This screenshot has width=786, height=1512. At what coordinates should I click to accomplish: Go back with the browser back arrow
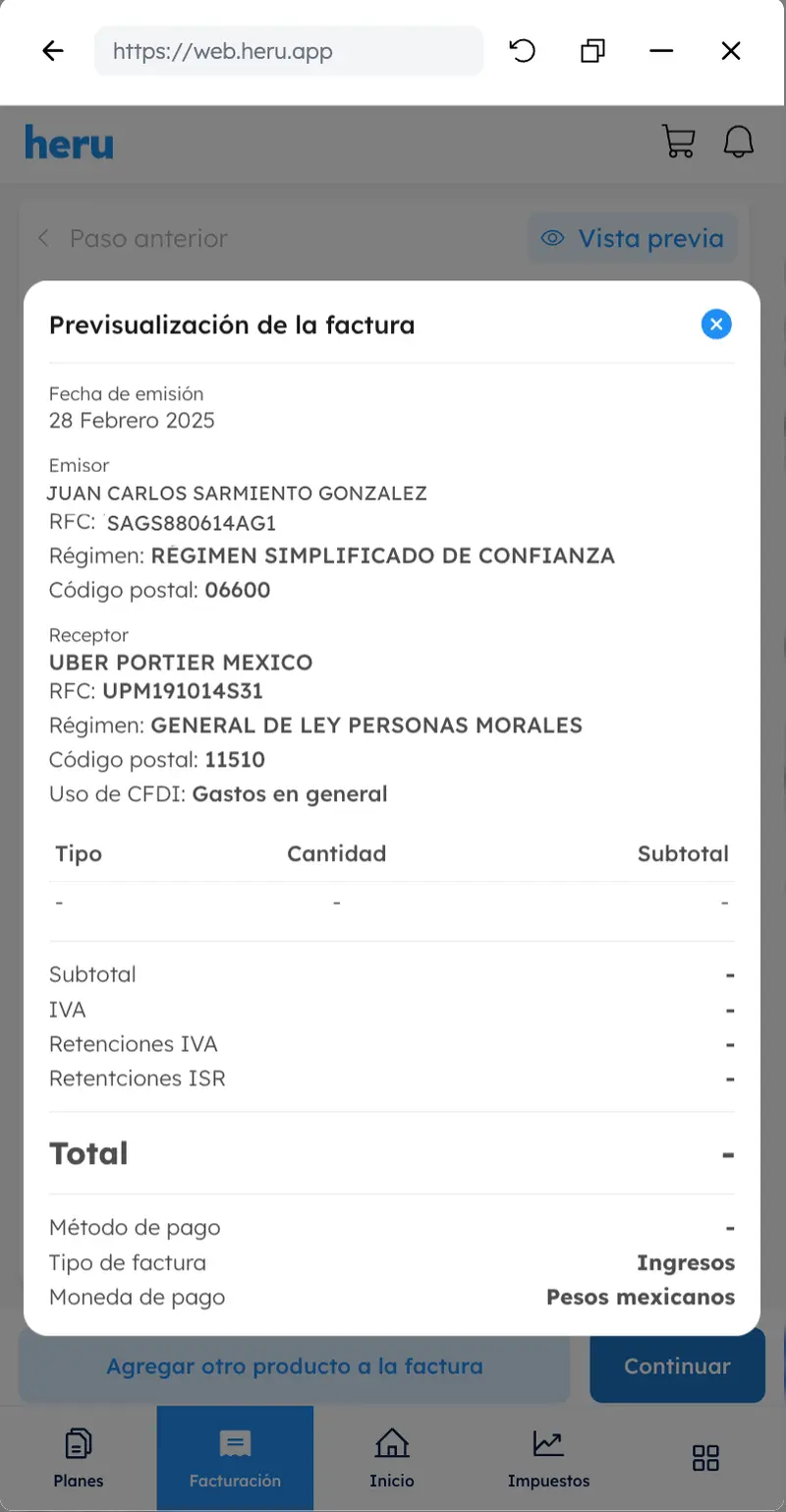53,51
